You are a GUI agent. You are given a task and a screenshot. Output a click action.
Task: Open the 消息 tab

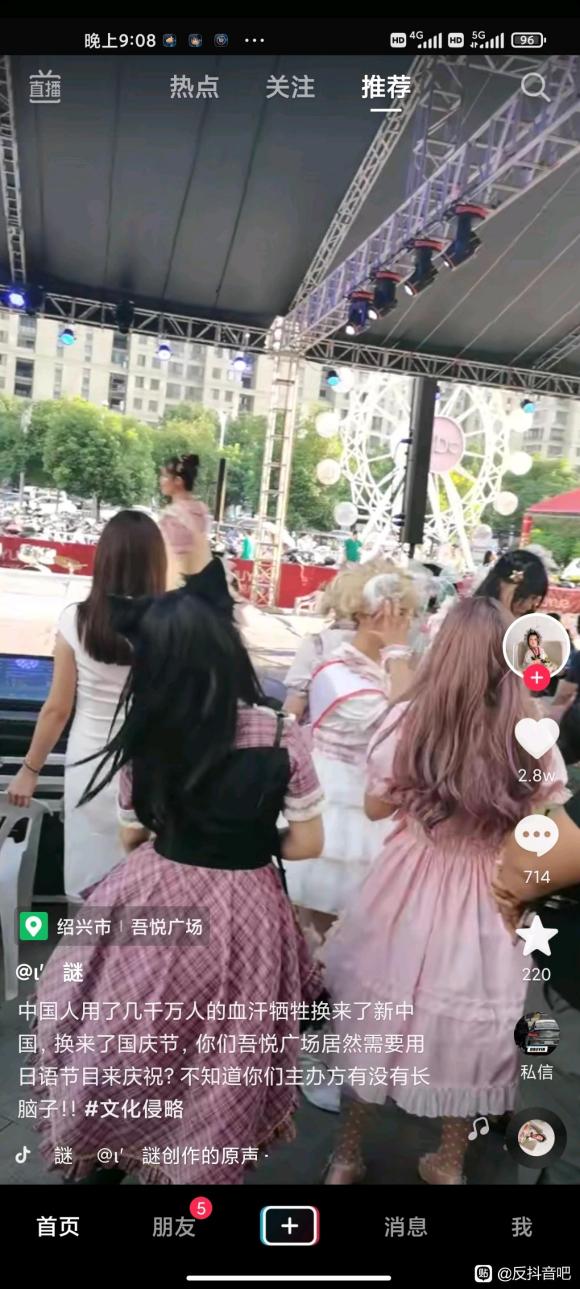(406, 1226)
